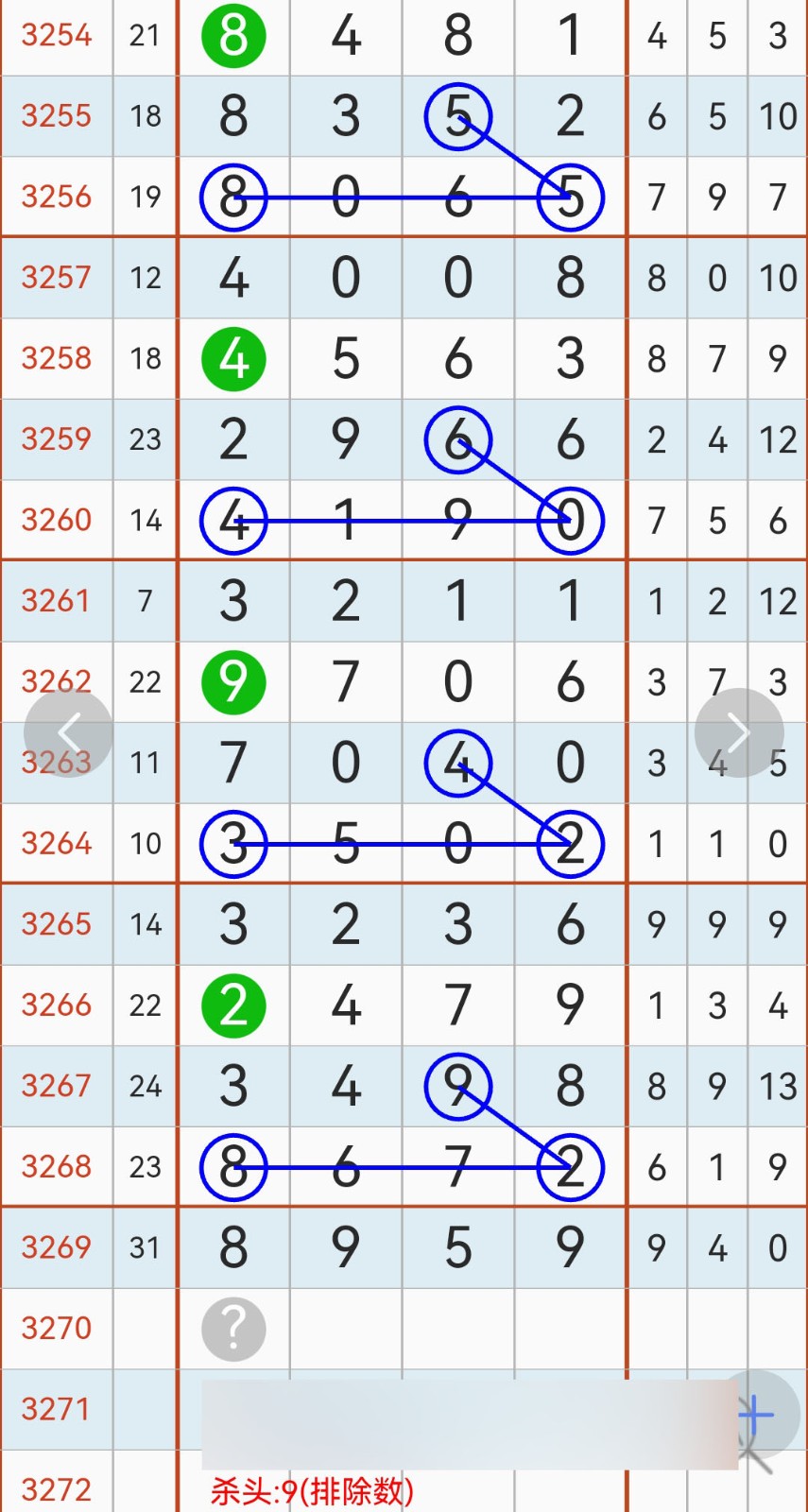Click the sum value 31 beside row 3269
808x1512 pixels.
[145, 1247]
